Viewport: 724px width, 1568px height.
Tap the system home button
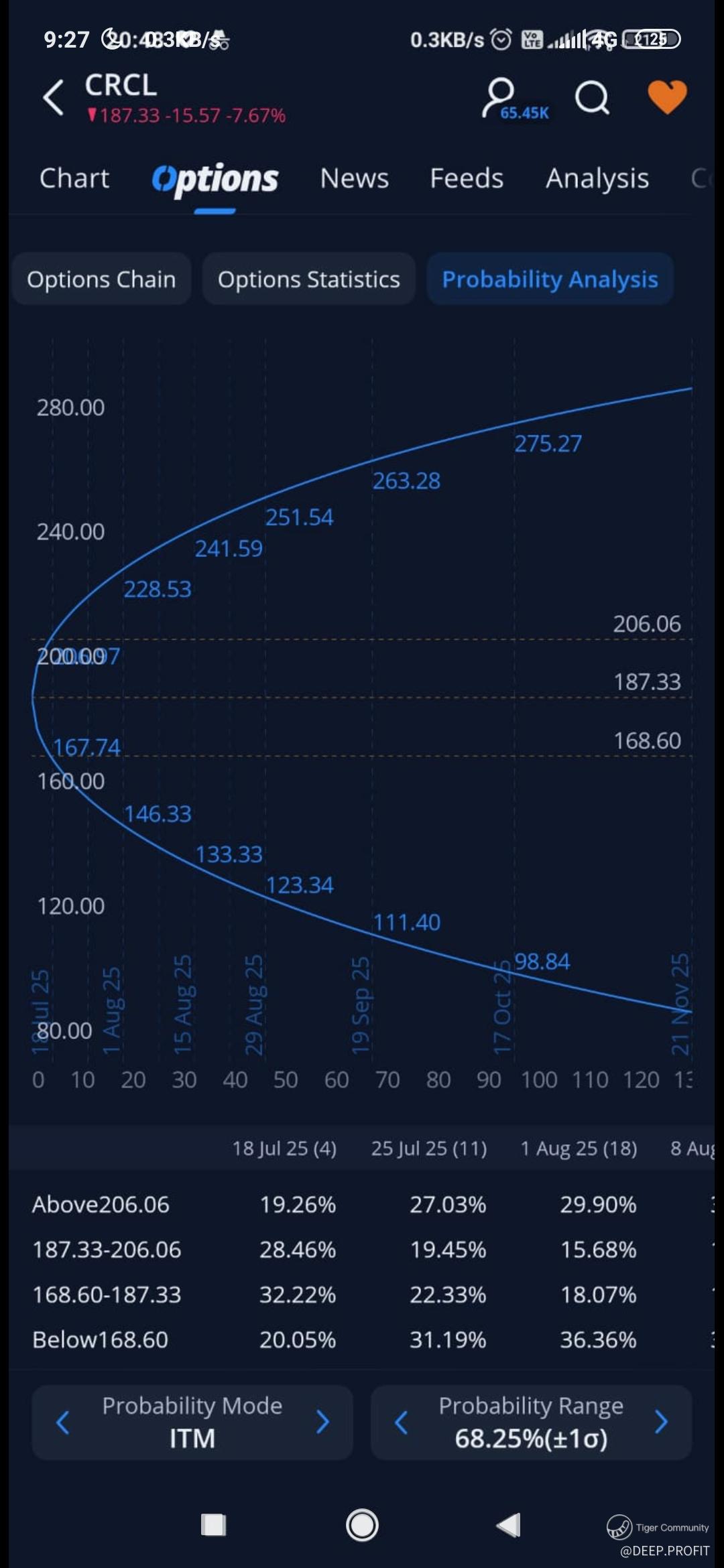[362, 1525]
